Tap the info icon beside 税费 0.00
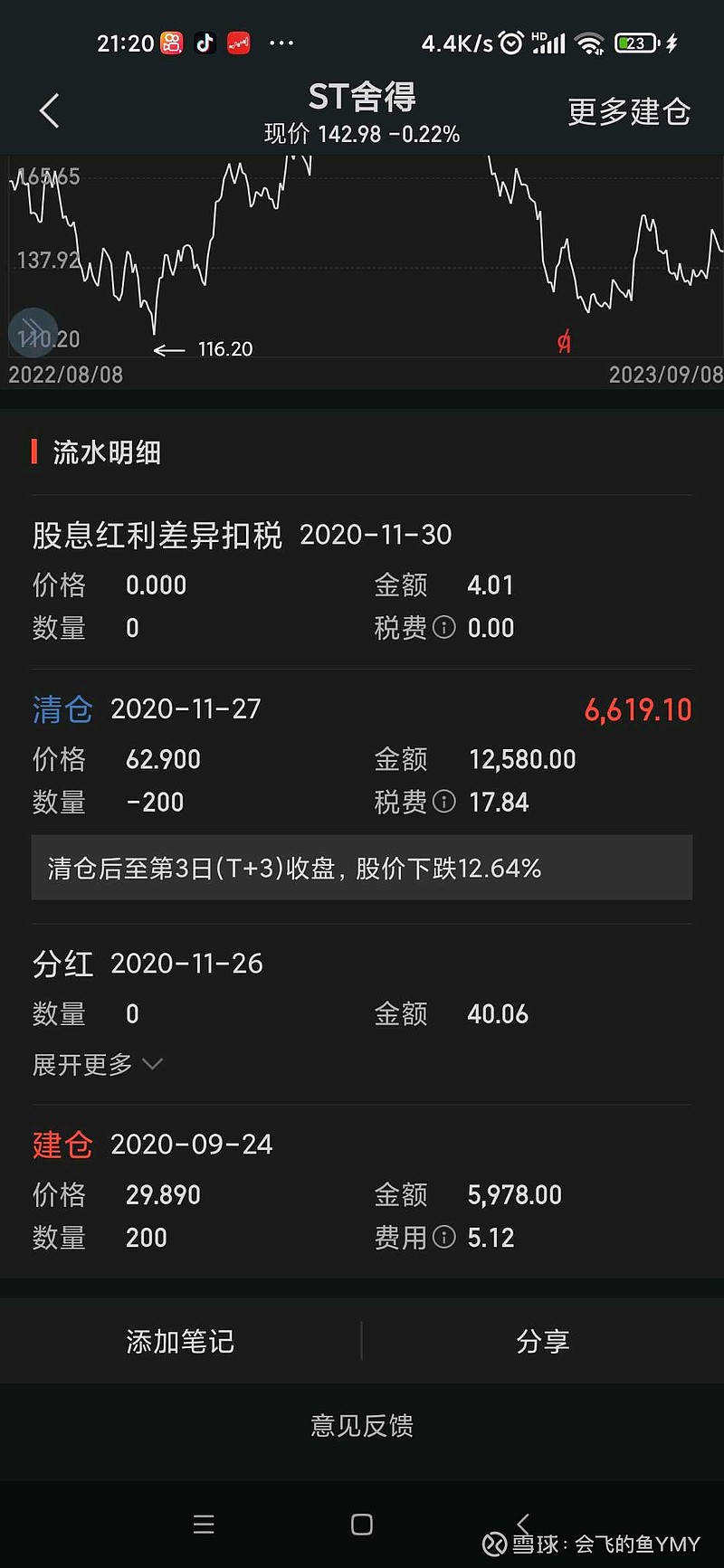Screen dimensions: 724x1568 click(443, 627)
